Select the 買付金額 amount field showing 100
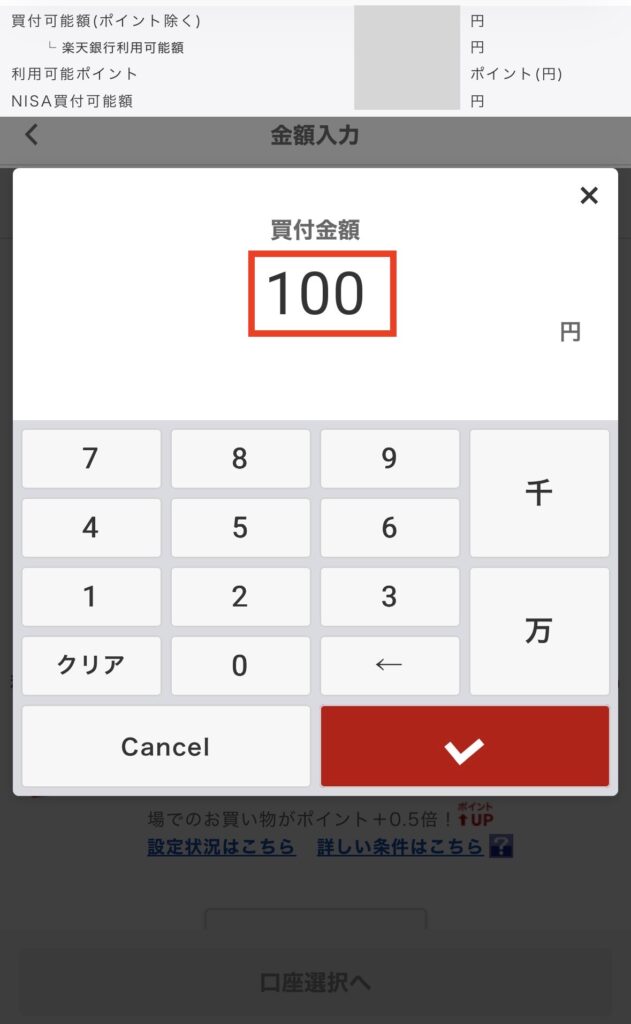This screenshot has width=631, height=1024. coord(322,294)
